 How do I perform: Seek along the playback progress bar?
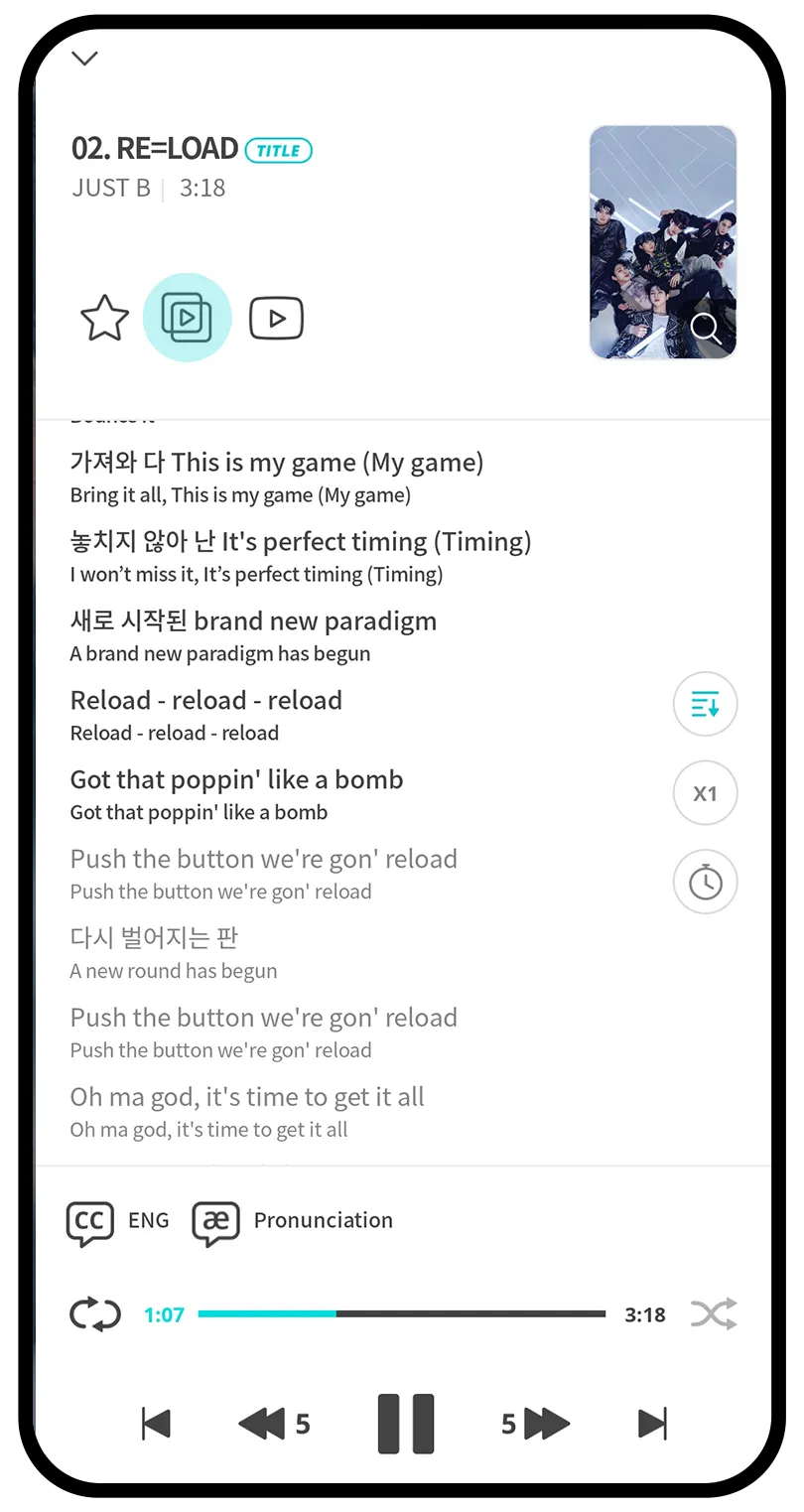click(x=401, y=1313)
